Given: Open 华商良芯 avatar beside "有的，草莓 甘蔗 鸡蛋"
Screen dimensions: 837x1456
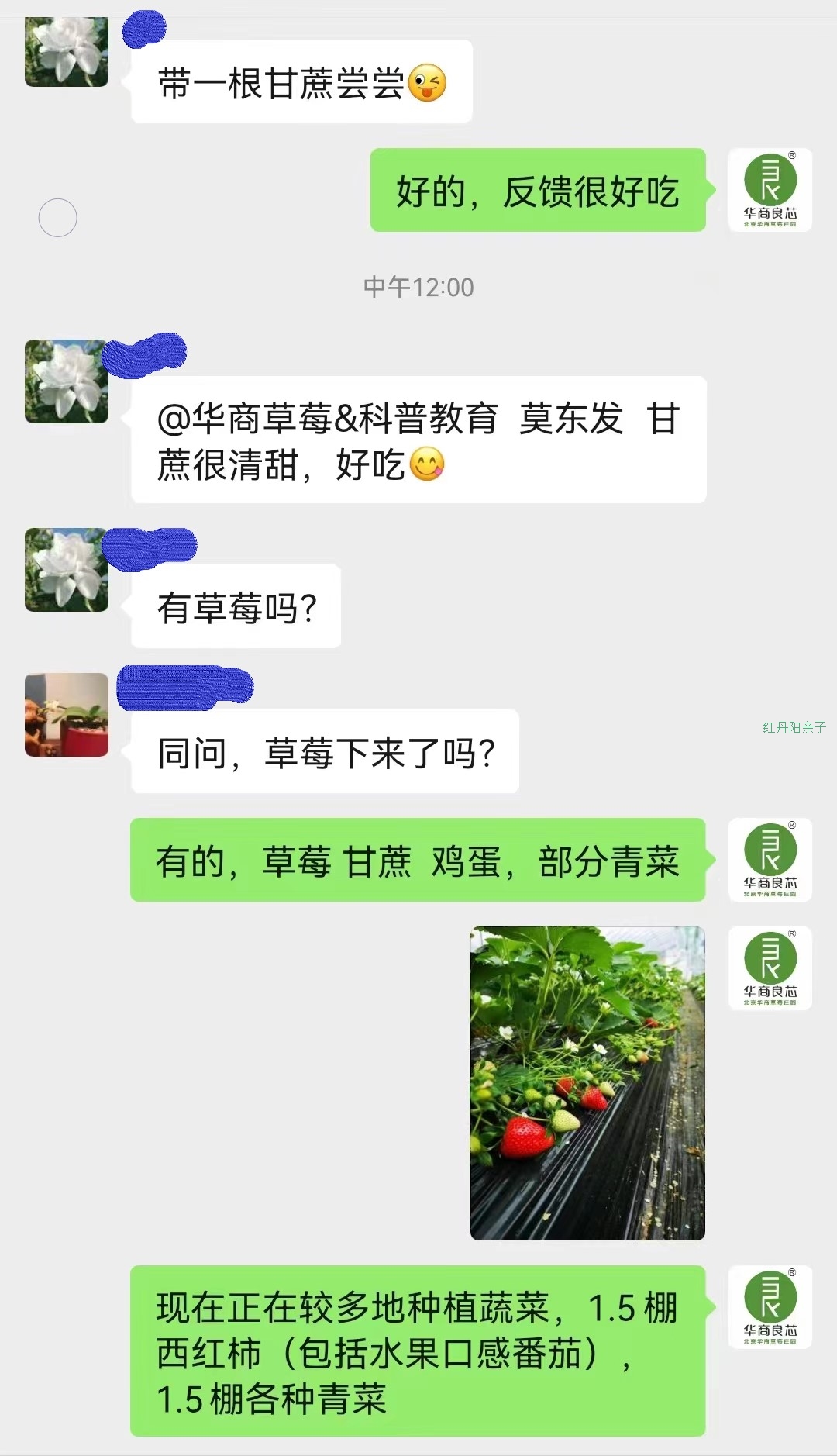Looking at the screenshot, I should pos(770,860).
